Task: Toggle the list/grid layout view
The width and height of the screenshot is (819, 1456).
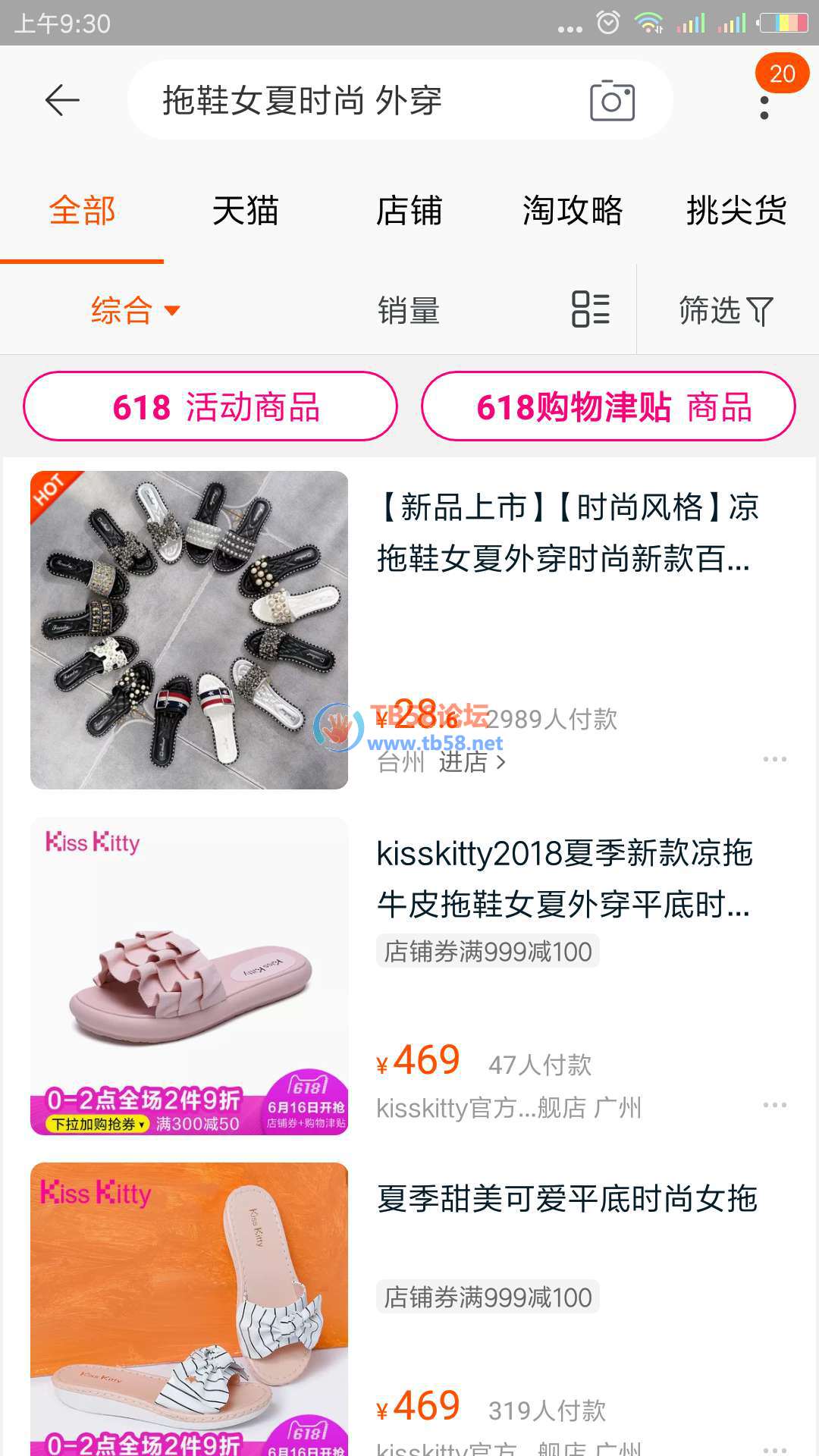Action: pyautogui.click(x=590, y=309)
